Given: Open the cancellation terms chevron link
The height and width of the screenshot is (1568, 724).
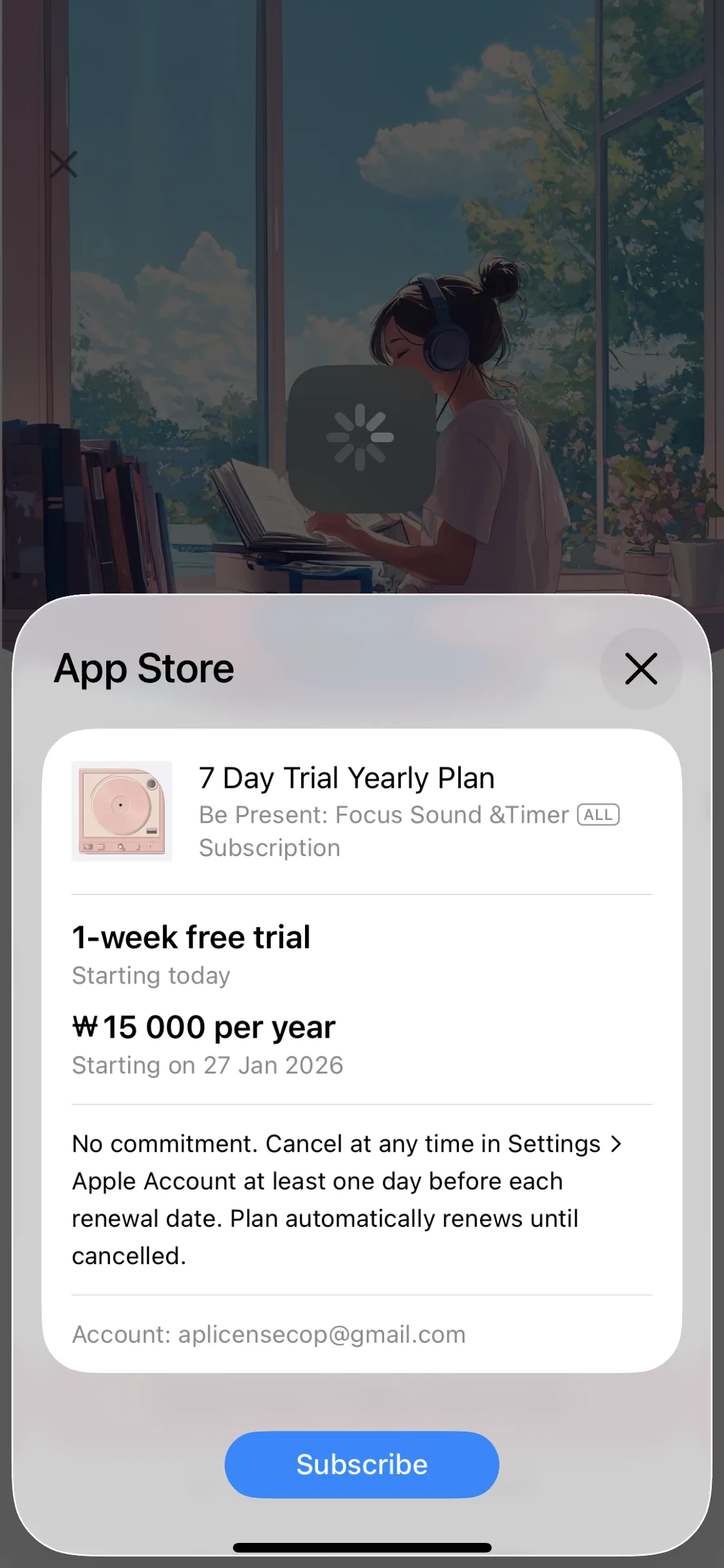Looking at the screenshot, I should pyautogui.click(x=616, y=1144).
